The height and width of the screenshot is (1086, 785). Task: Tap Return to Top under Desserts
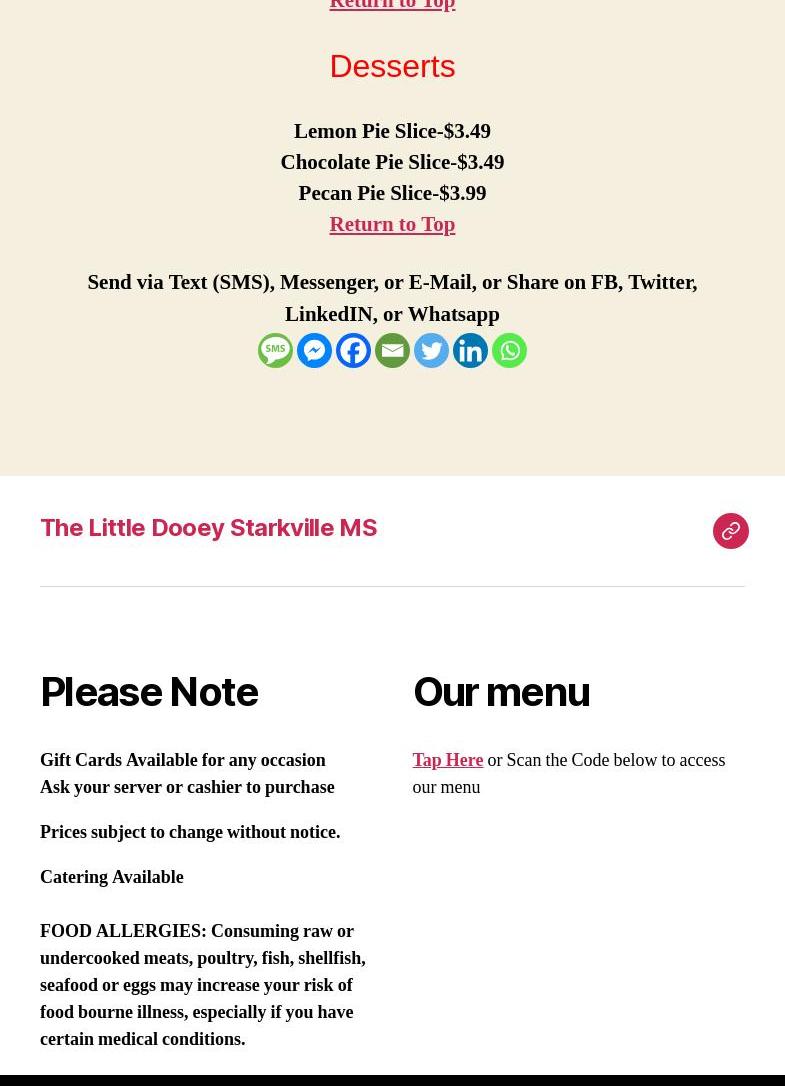[x=392, y=224]
